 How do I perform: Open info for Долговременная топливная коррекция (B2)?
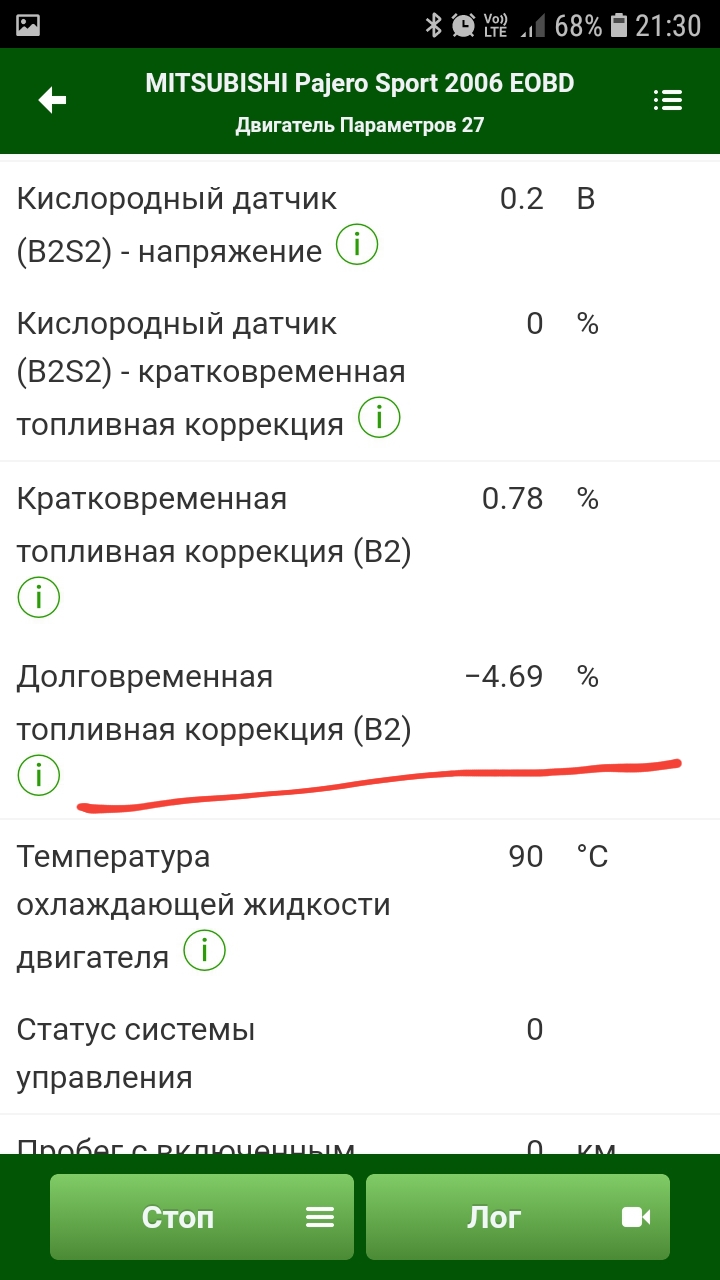point(39,775)
